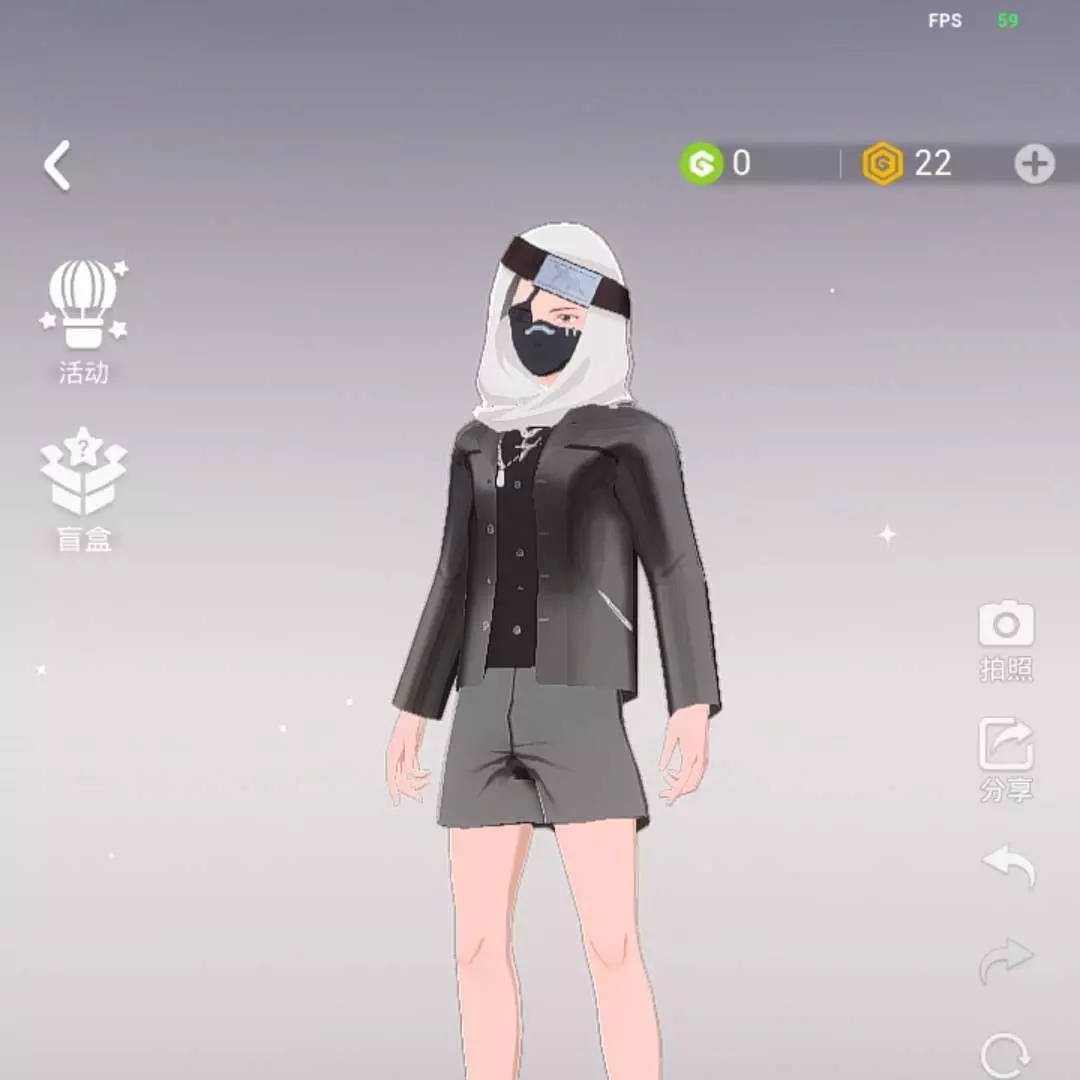The width and height of the screenshot is (1080, 1080).
Task: Add more gold coins with plus
Action: click(1034, 164)
